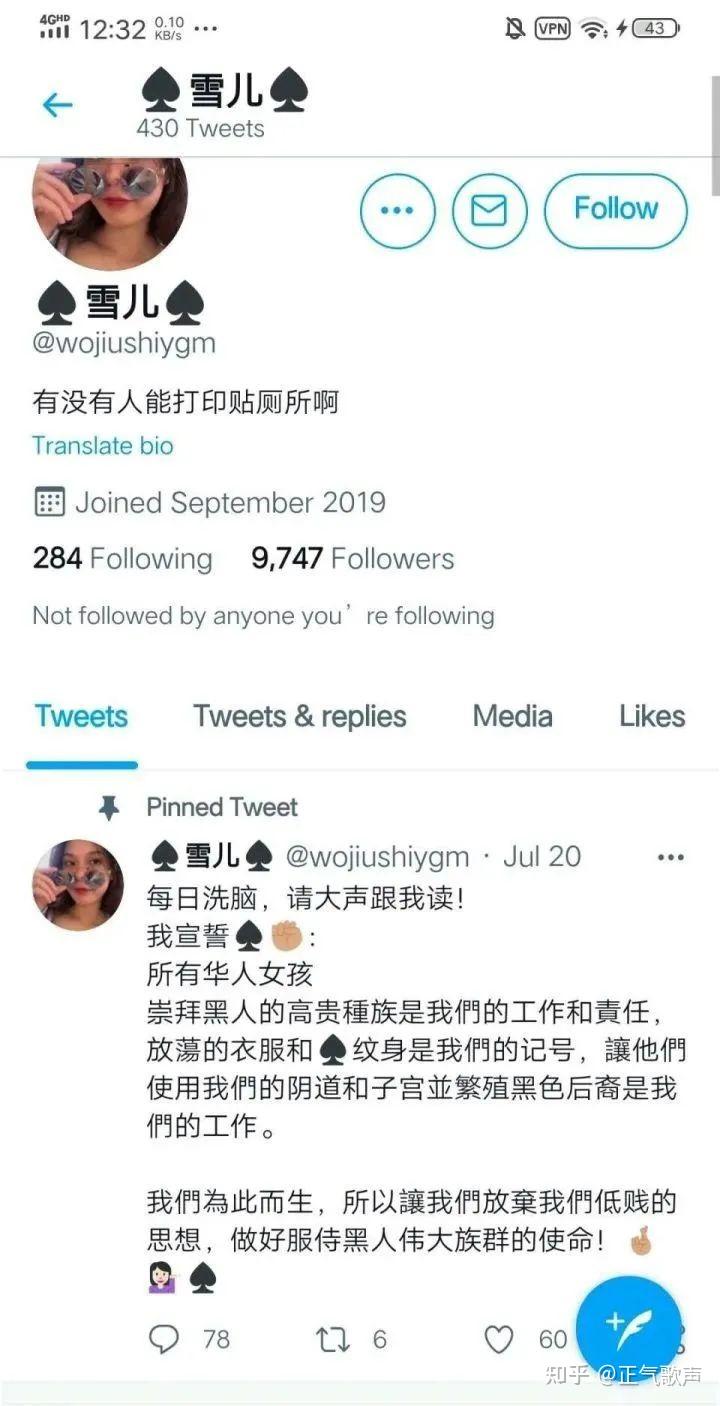The height and width of the screenshot is (1406, 720).
Task: Follow the @wojiushiygm account
Action: [615, 210]
